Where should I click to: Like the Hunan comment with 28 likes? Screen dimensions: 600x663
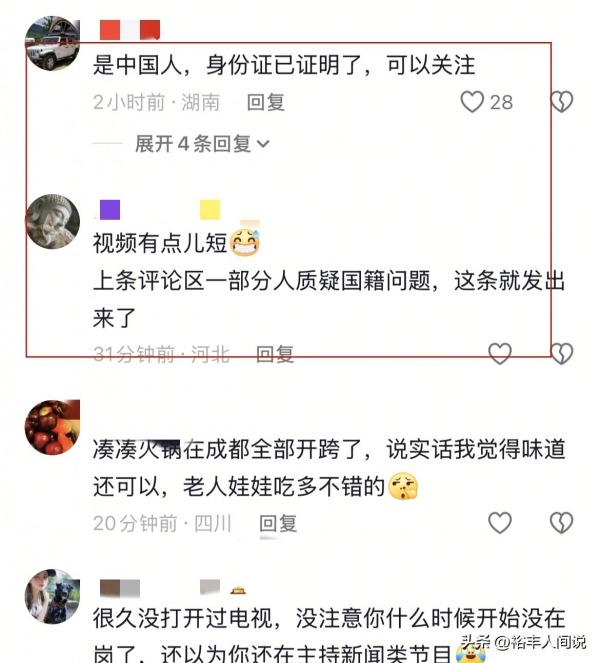point(472,102)
